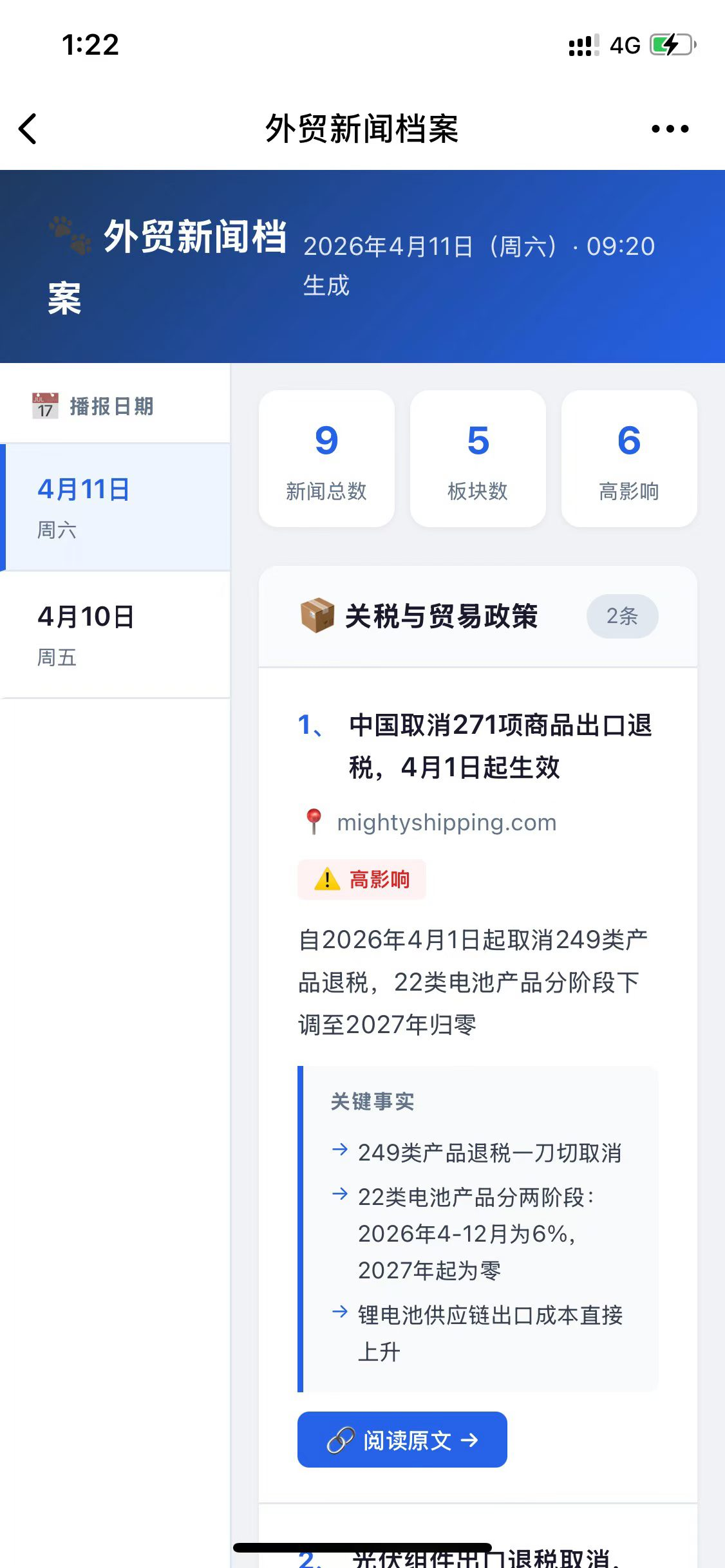Open the three-dot overflow menu

tap(670, 129)
